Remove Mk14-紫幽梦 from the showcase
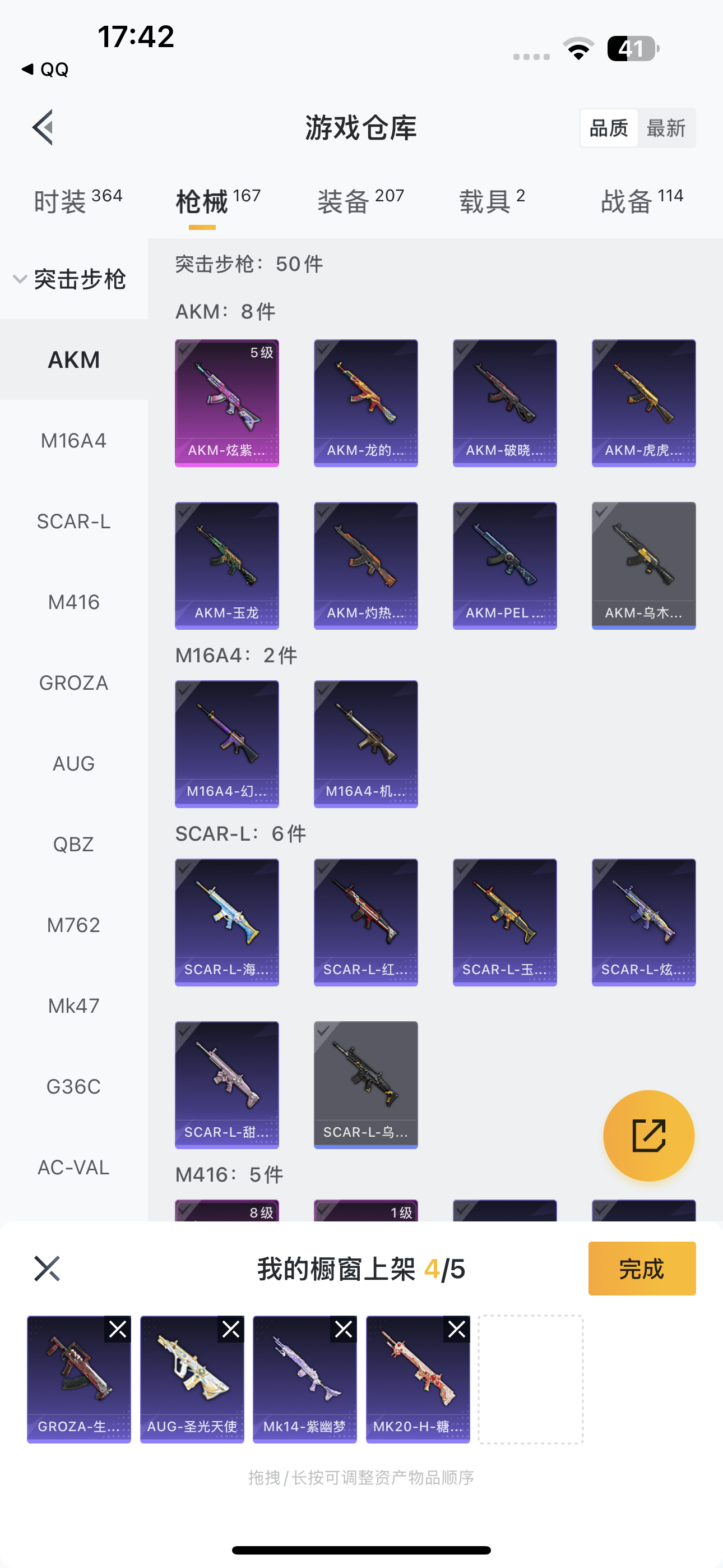The height and width of the screenshot is (1568, 723). [x=344, y=1329]
